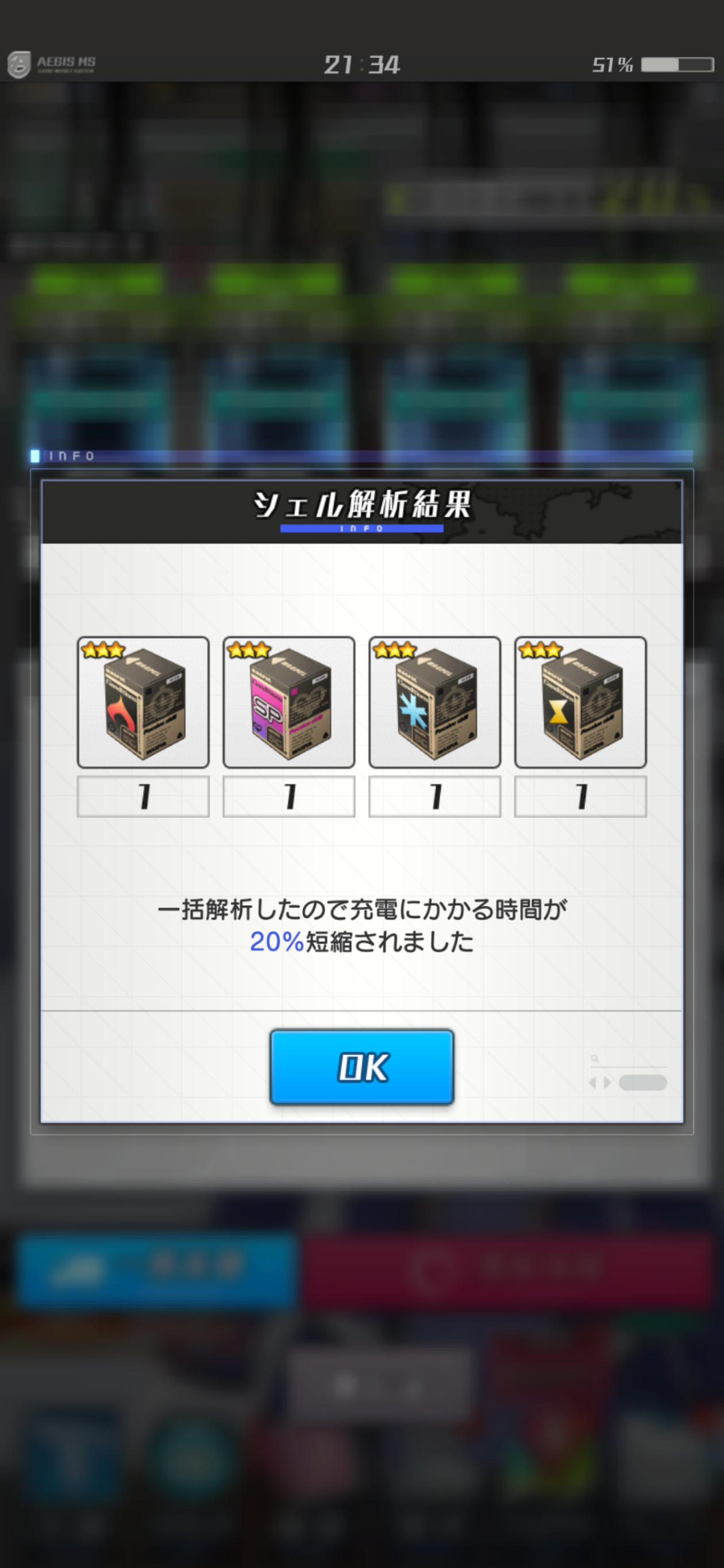
Task: View the pink SP box item
Action: 288,702
